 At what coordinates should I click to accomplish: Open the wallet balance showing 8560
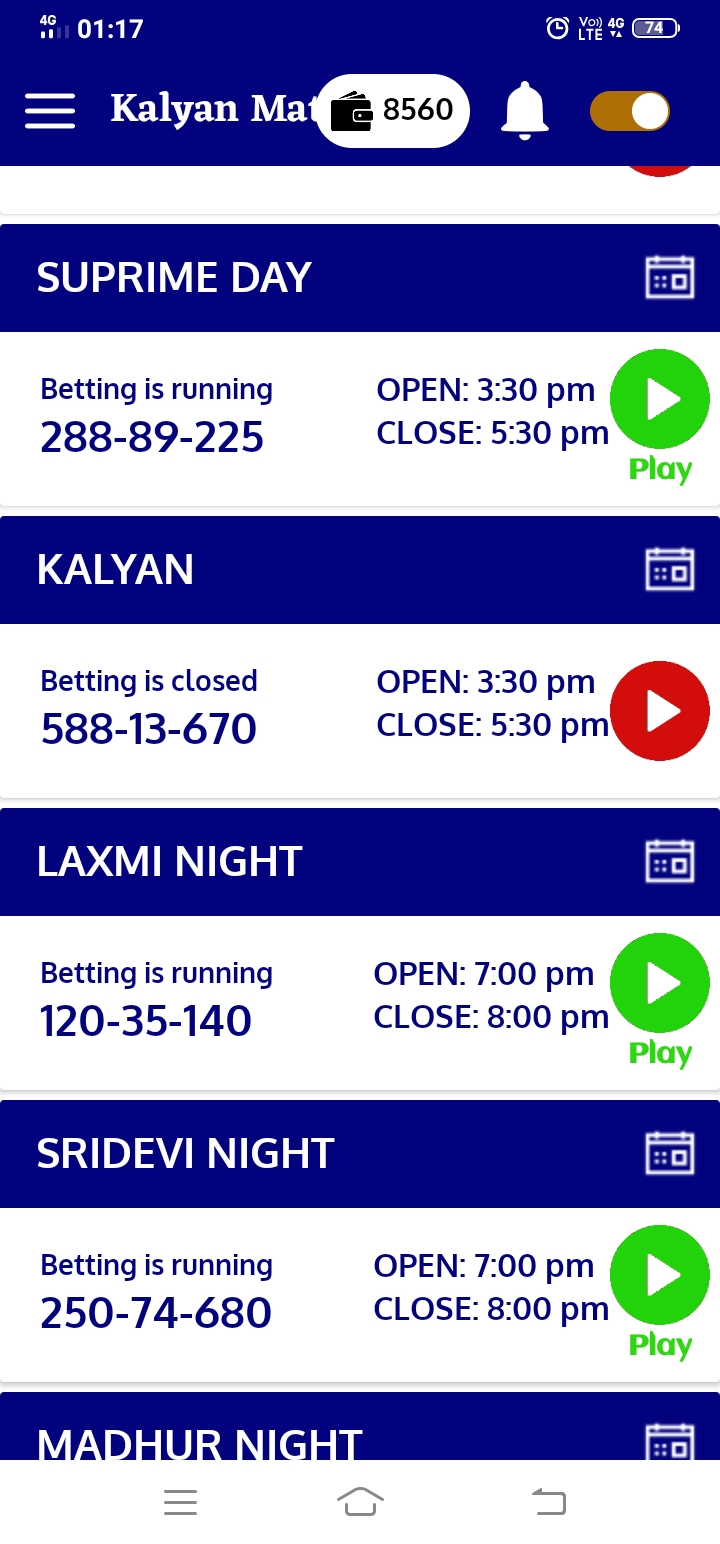[393, 111]
